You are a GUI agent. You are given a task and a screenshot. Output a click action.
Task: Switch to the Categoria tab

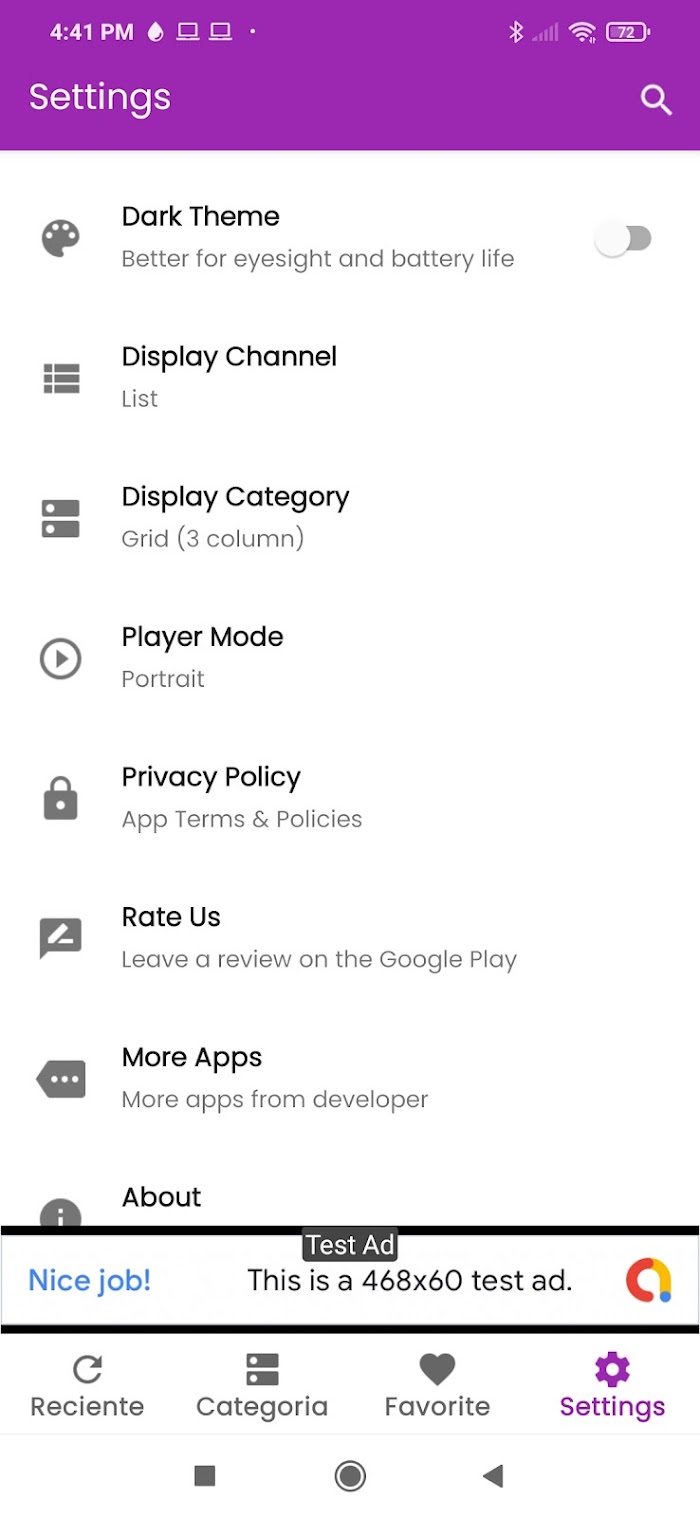tap(262, 1386)
